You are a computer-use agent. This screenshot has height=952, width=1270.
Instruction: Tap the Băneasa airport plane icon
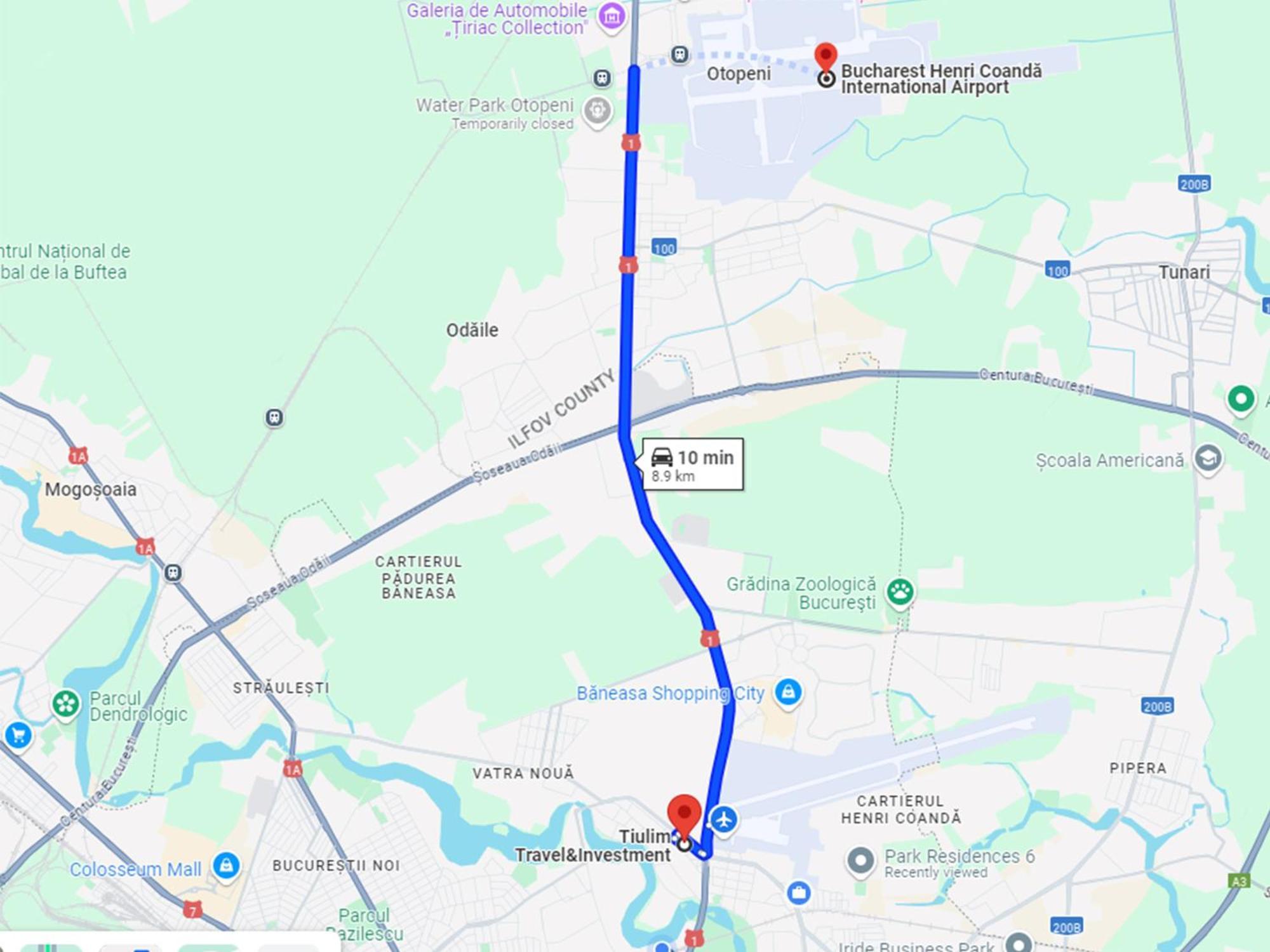723,819
